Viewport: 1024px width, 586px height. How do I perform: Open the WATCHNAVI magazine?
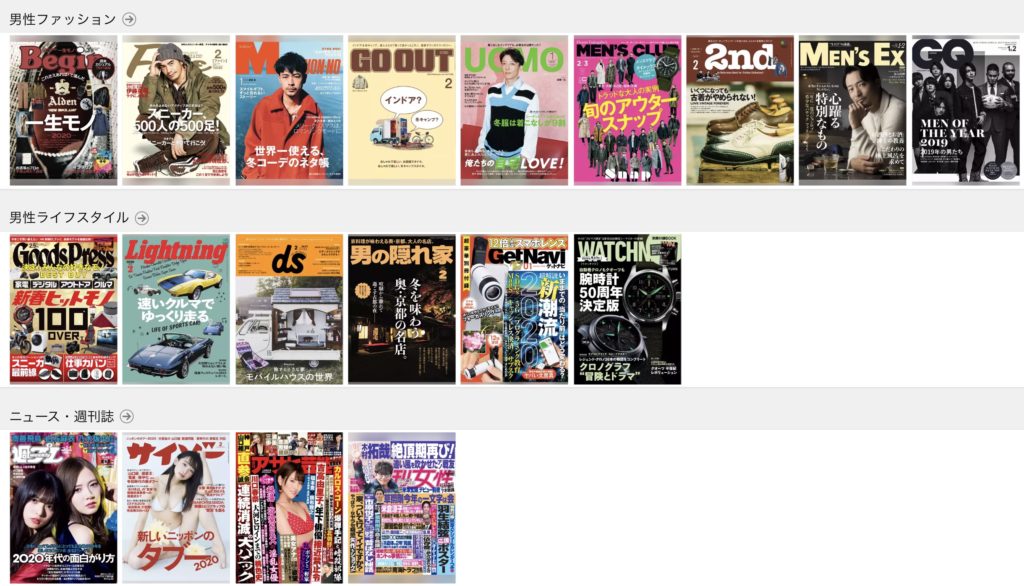pyautogui.click(x=627, y=310)
